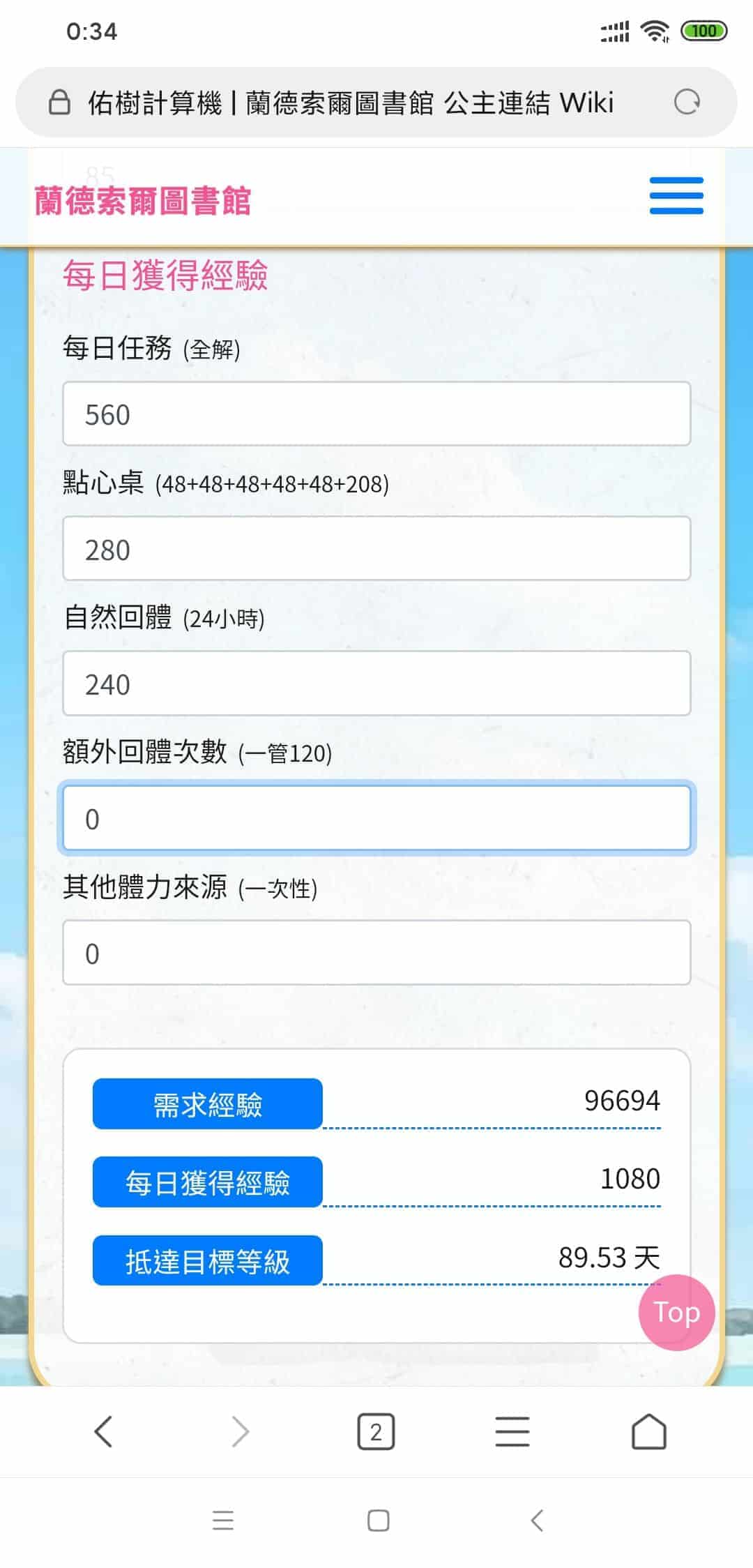Open the hamburger menu
Image resolution: width=753 pixels, height=1568 pixels.
click(676, 195)
